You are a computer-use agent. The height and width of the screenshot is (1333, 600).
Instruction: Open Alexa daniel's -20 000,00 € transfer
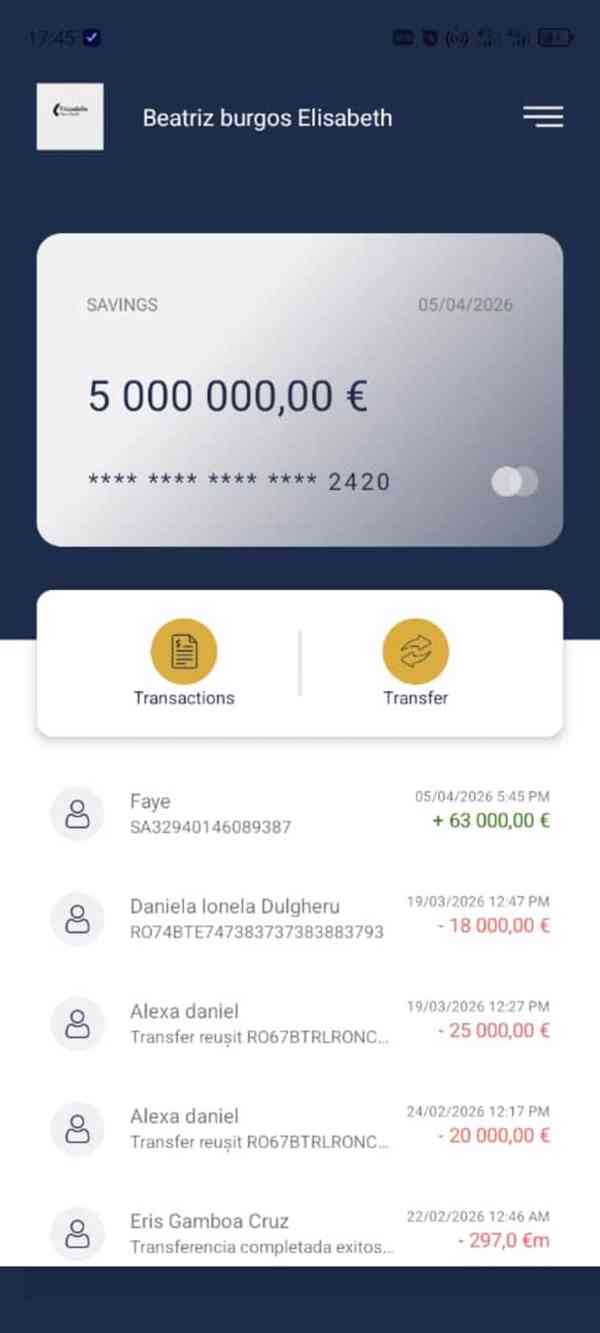point(300,1128)
